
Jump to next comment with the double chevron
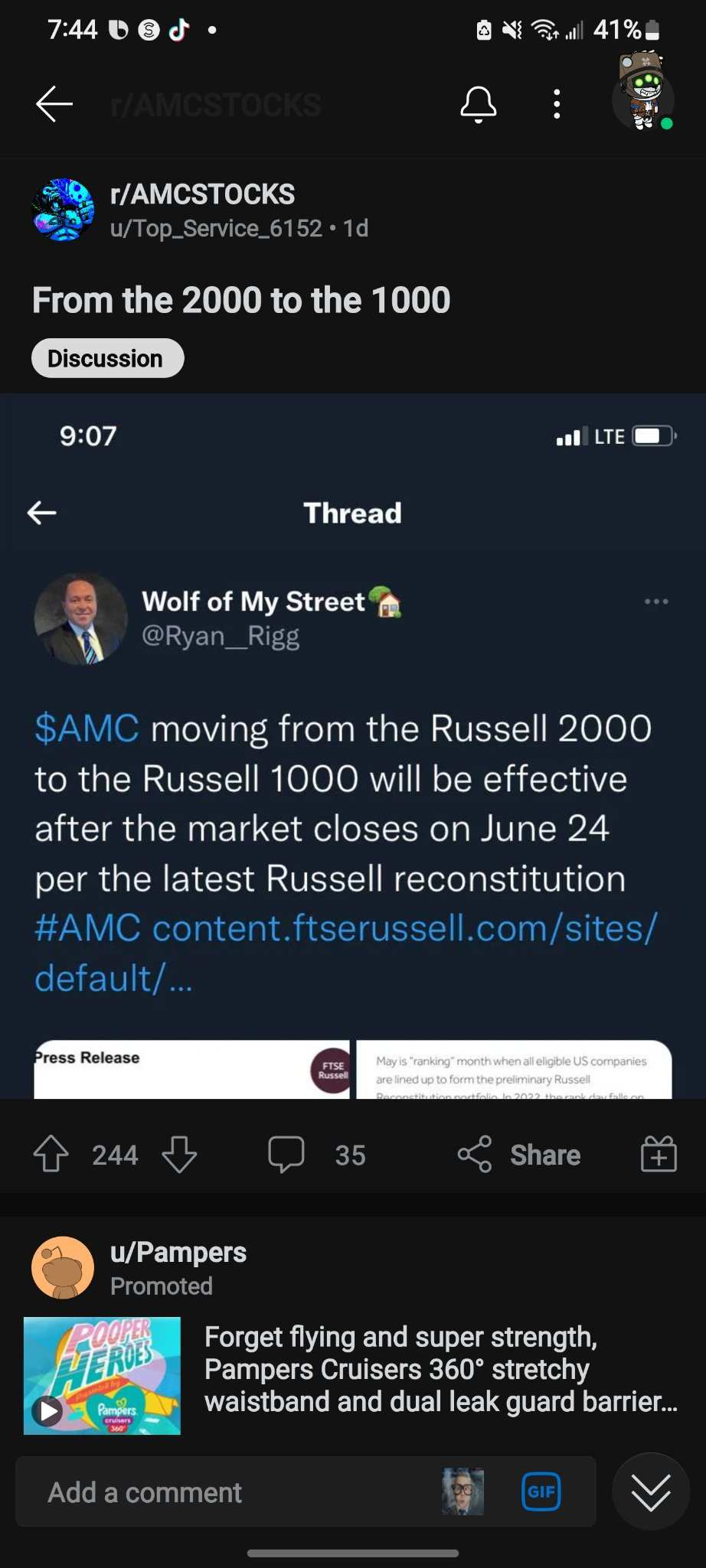[x=651, y=1491]
